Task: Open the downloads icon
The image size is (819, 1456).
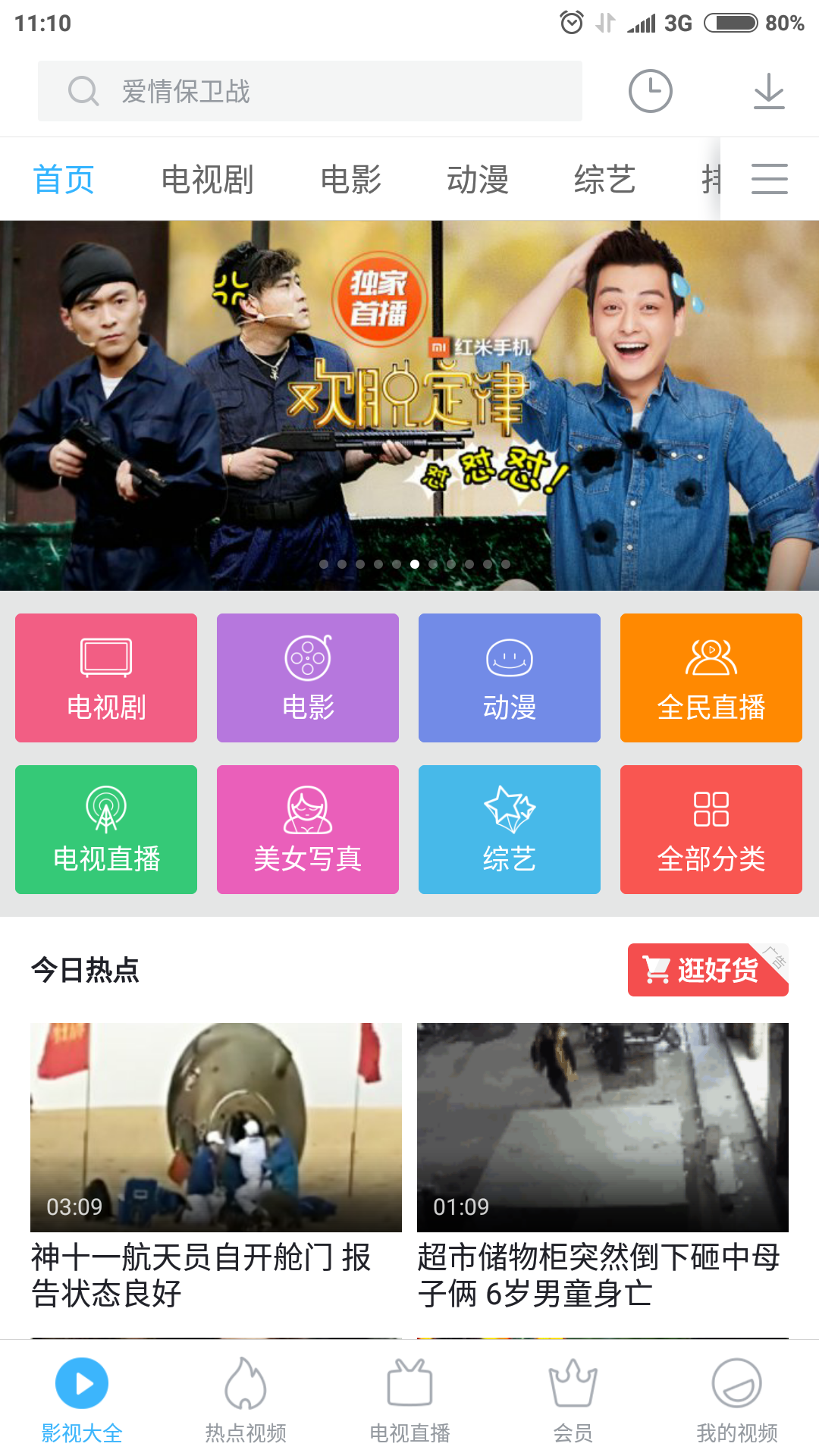Action: (x=769, y=91)
